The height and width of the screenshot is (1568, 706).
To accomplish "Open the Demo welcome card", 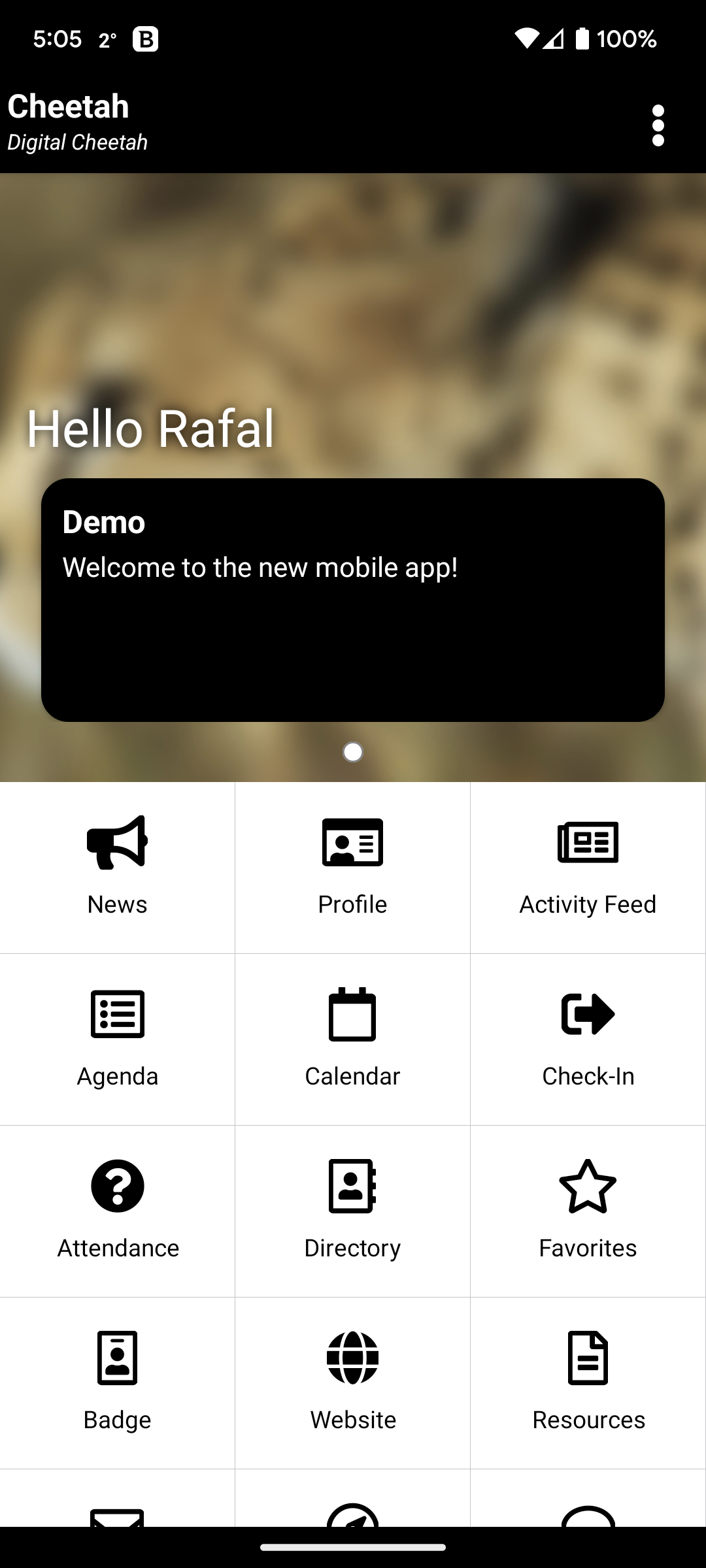I will [353, 600].
